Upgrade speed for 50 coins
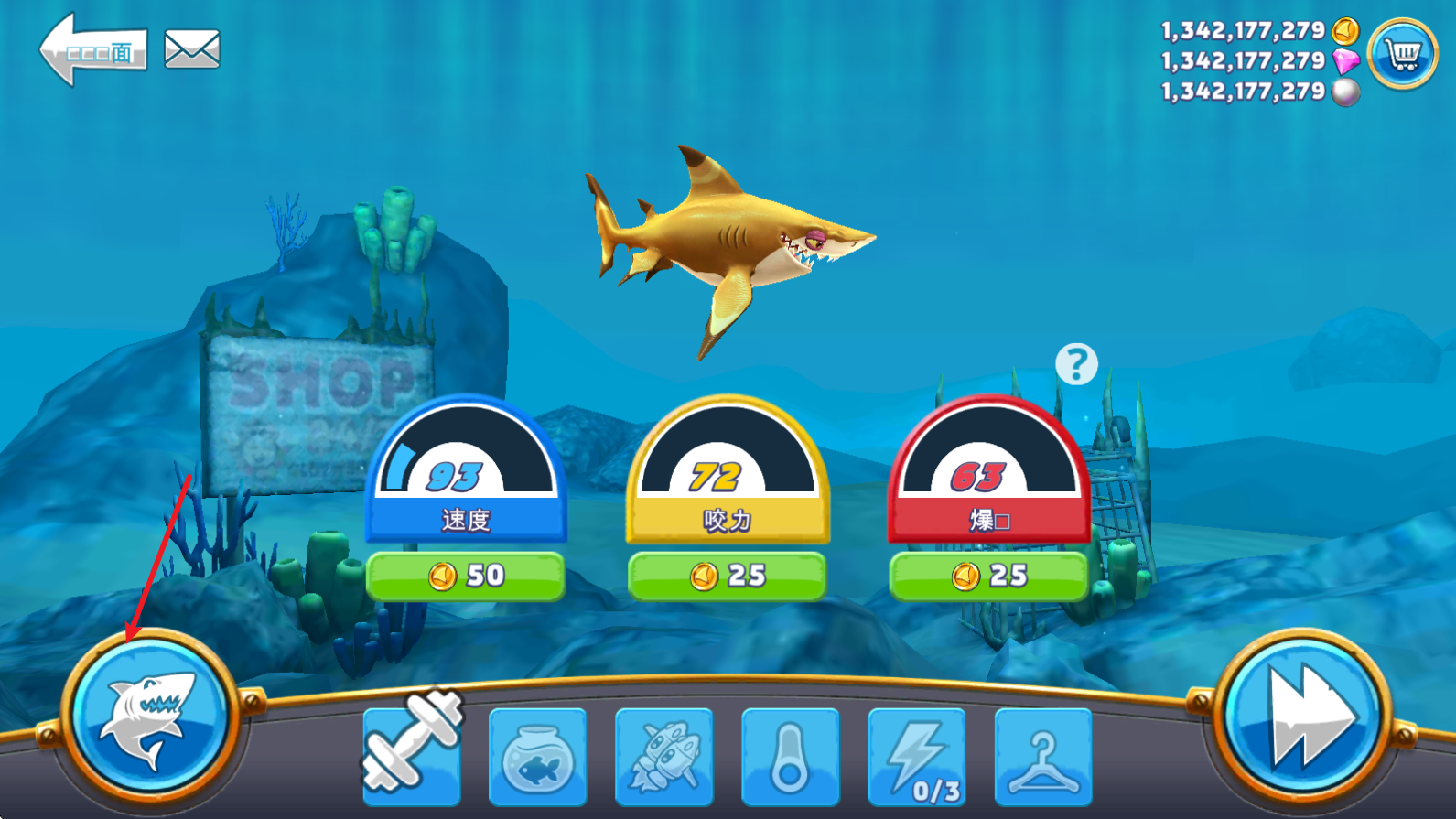 pyautogui.click(x=466, y=576)
